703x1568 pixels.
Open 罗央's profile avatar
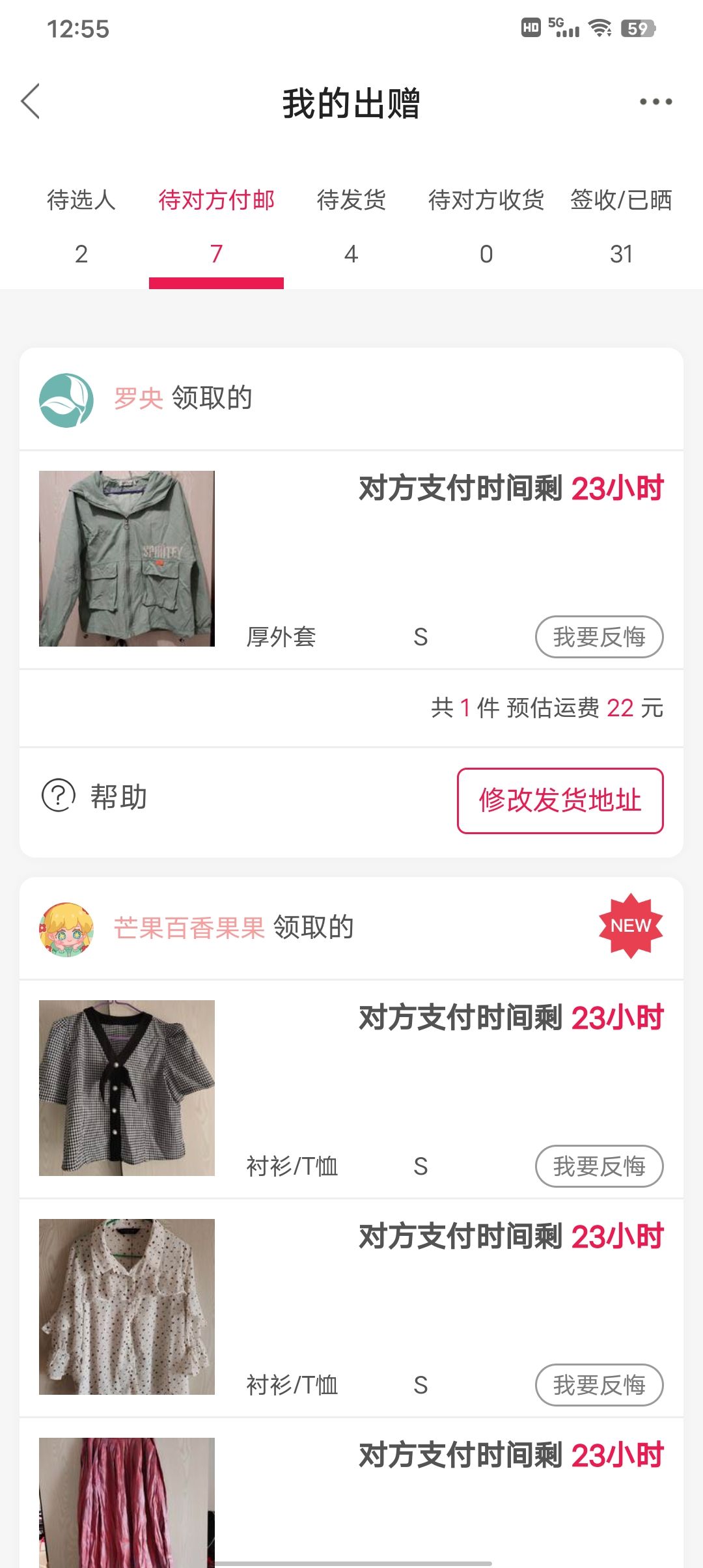click(x=66, y=400)
